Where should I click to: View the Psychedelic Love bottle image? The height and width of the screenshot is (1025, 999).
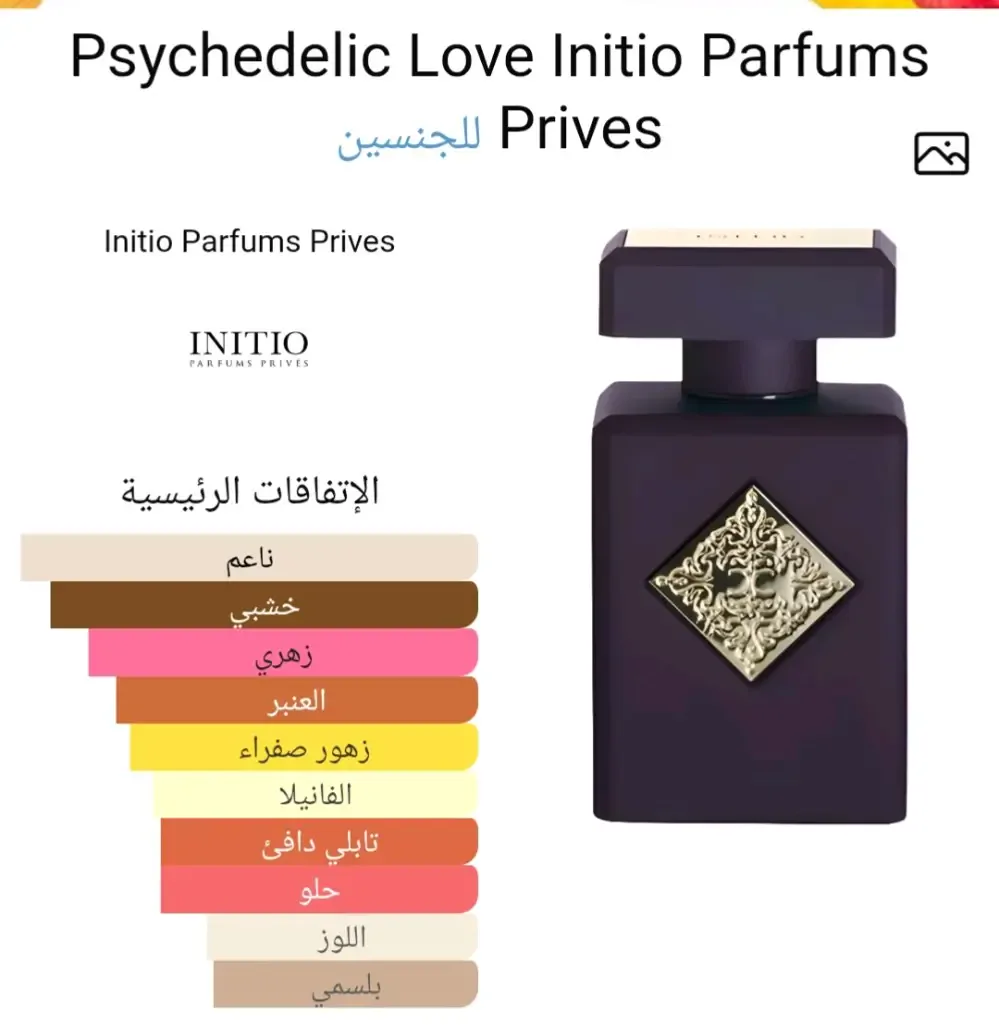[750, 526]
